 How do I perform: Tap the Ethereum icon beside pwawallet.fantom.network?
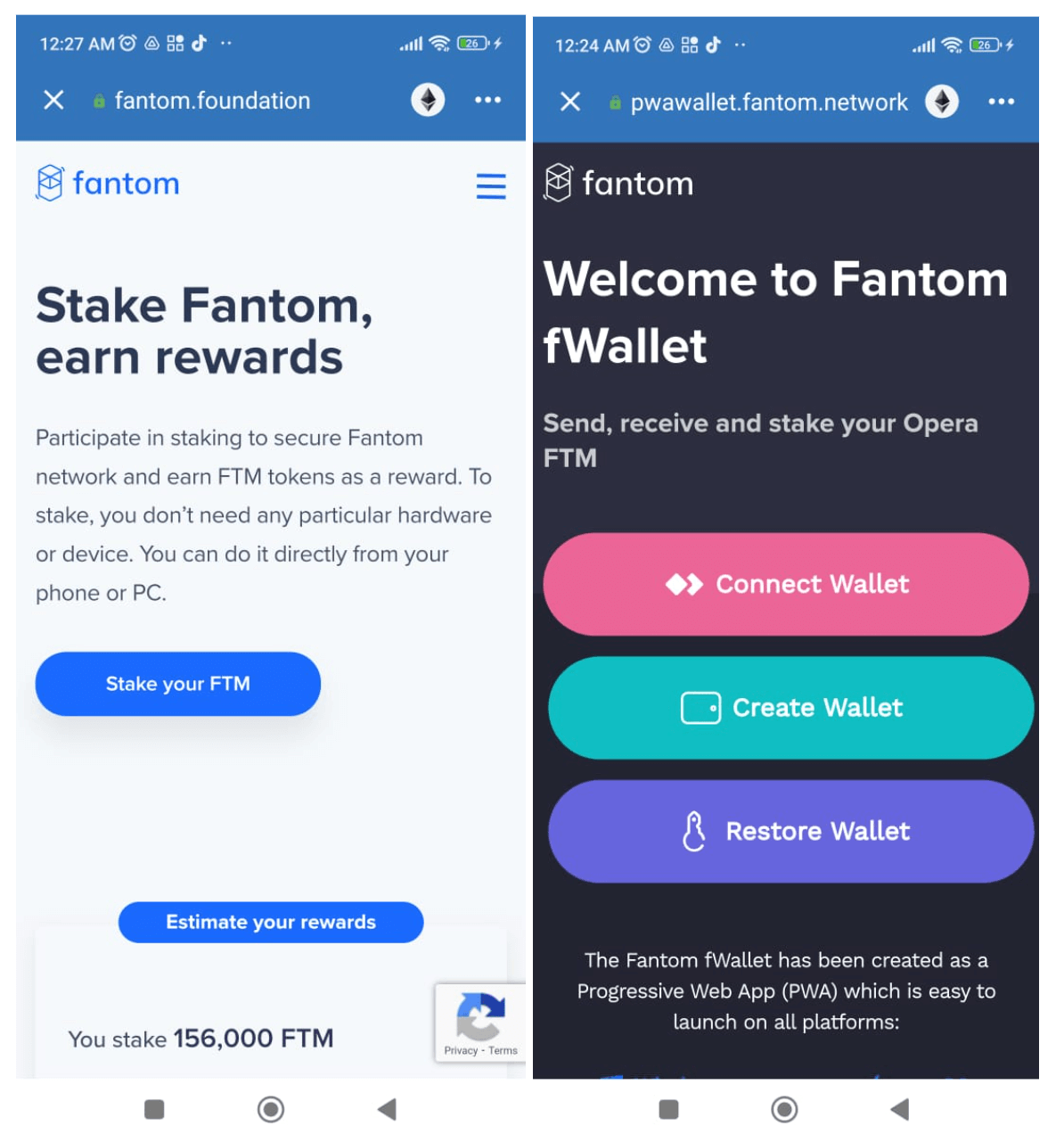pos(942,102)
